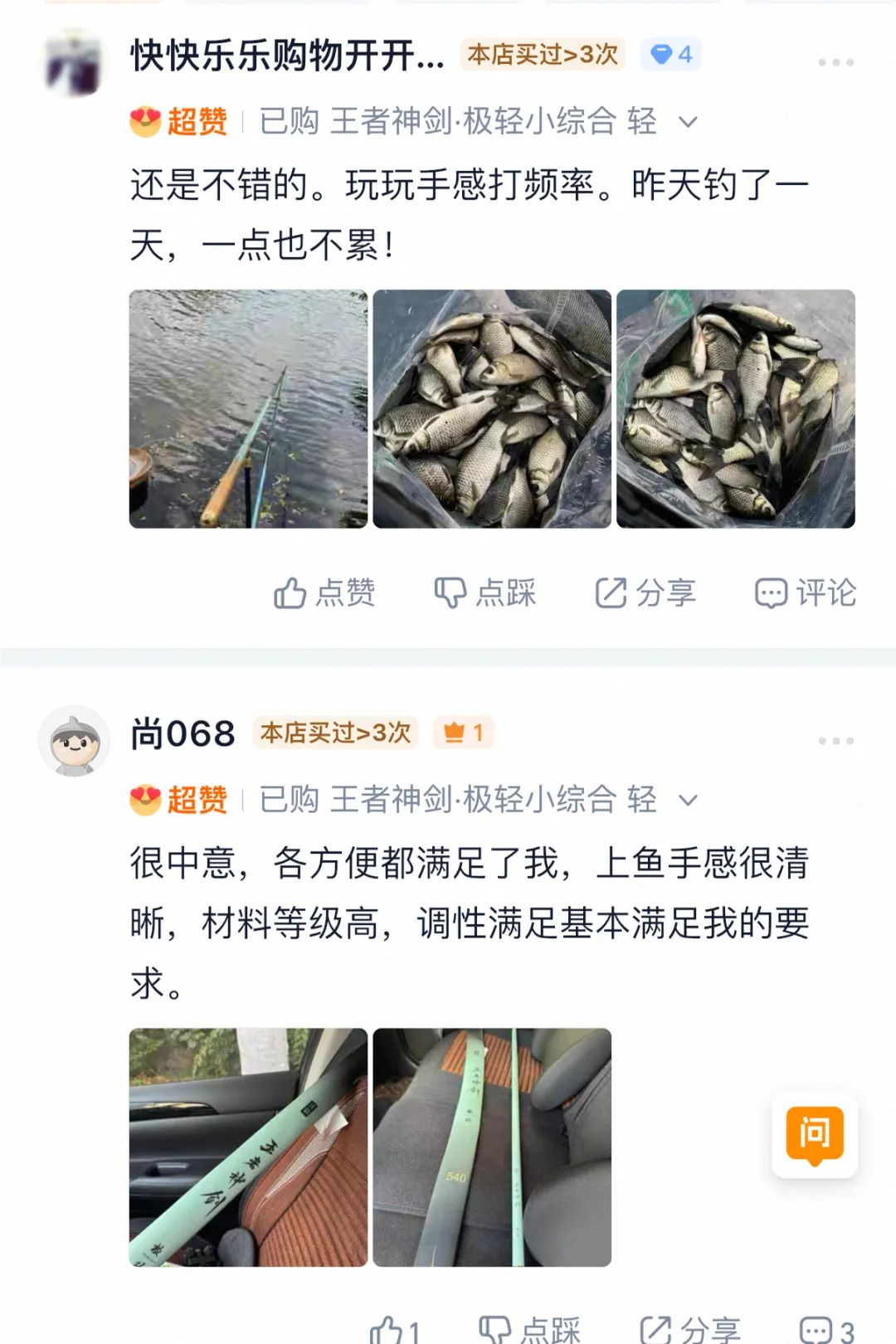Image resolution: width=896 pixels, height=1344 pixels.
Task: View the last fish catch photo
Action: tap(736, 408)
